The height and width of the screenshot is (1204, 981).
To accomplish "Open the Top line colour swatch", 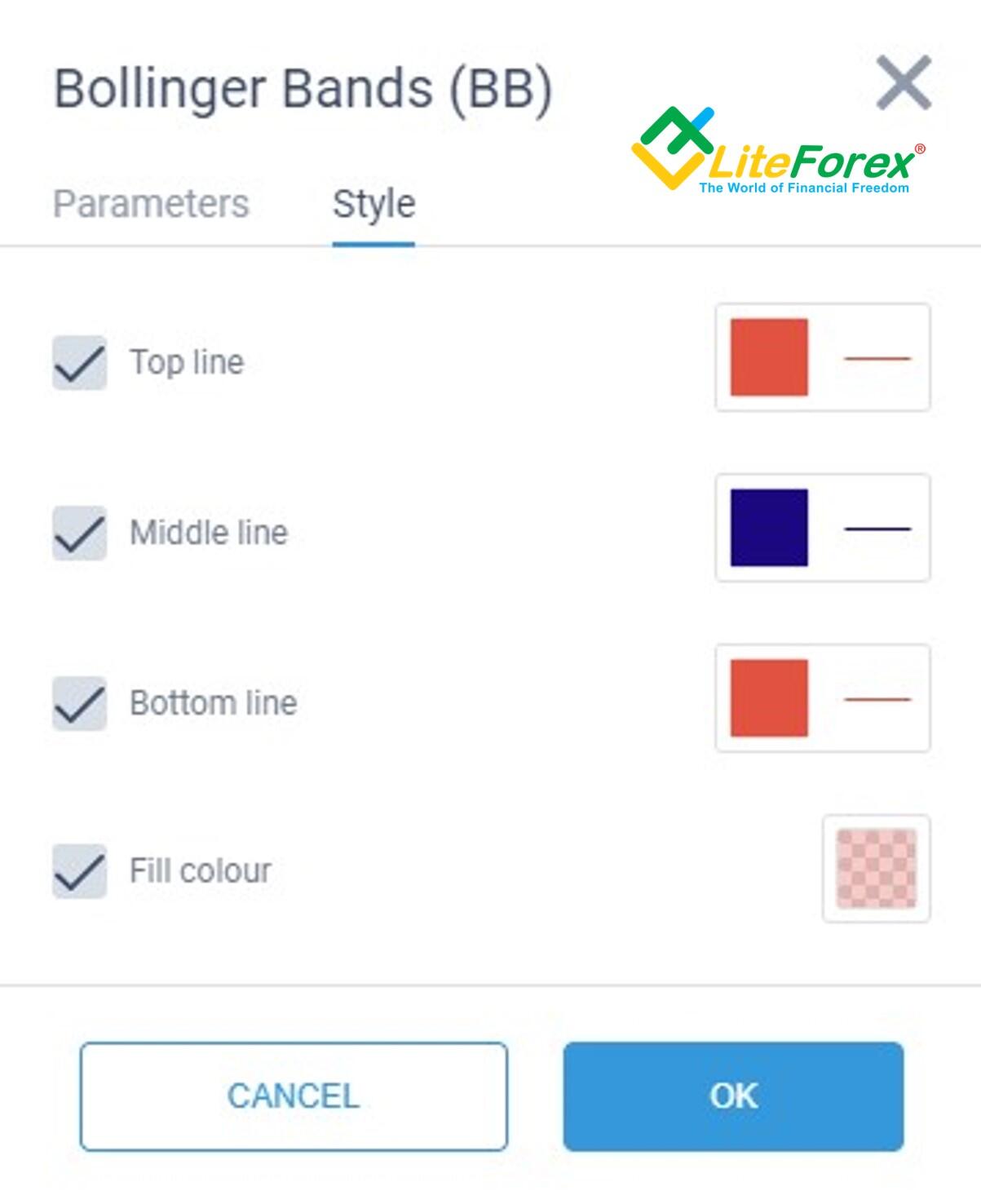I will (768, 357).
